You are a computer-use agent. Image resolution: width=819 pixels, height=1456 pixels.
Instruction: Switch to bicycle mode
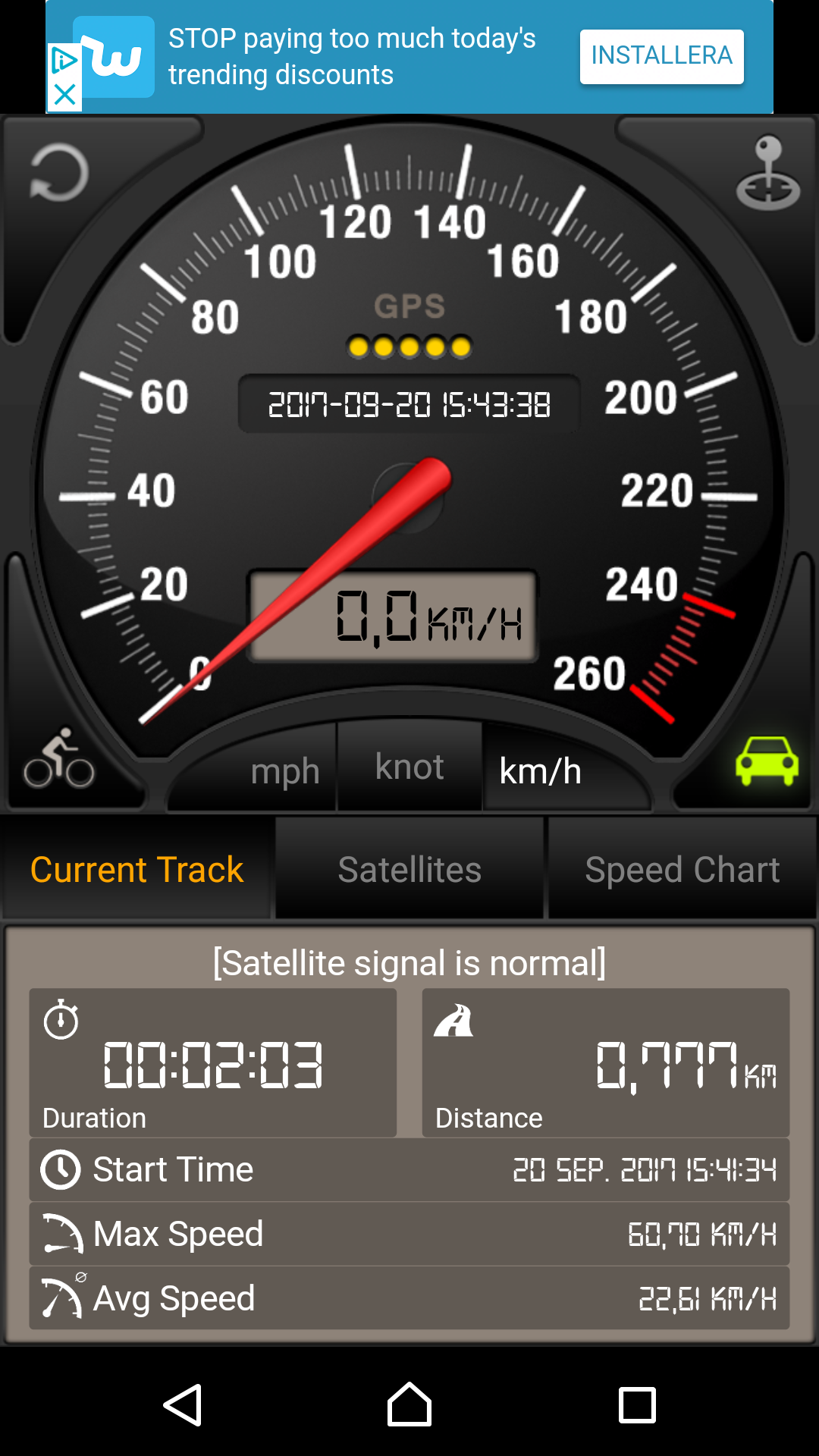(59, 758)
